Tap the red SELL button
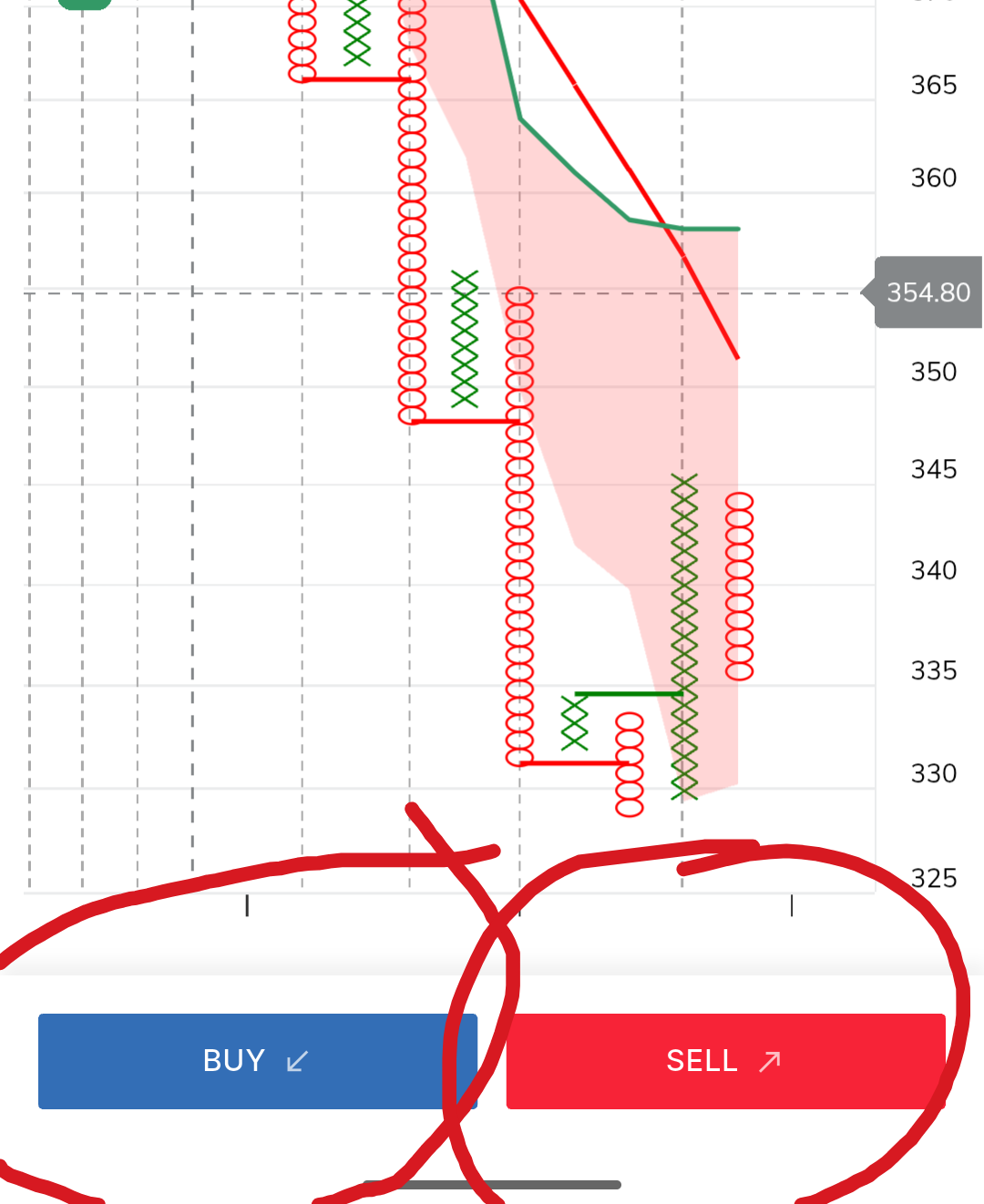The image size is (984, 1204). click(x=725, y=1061)
